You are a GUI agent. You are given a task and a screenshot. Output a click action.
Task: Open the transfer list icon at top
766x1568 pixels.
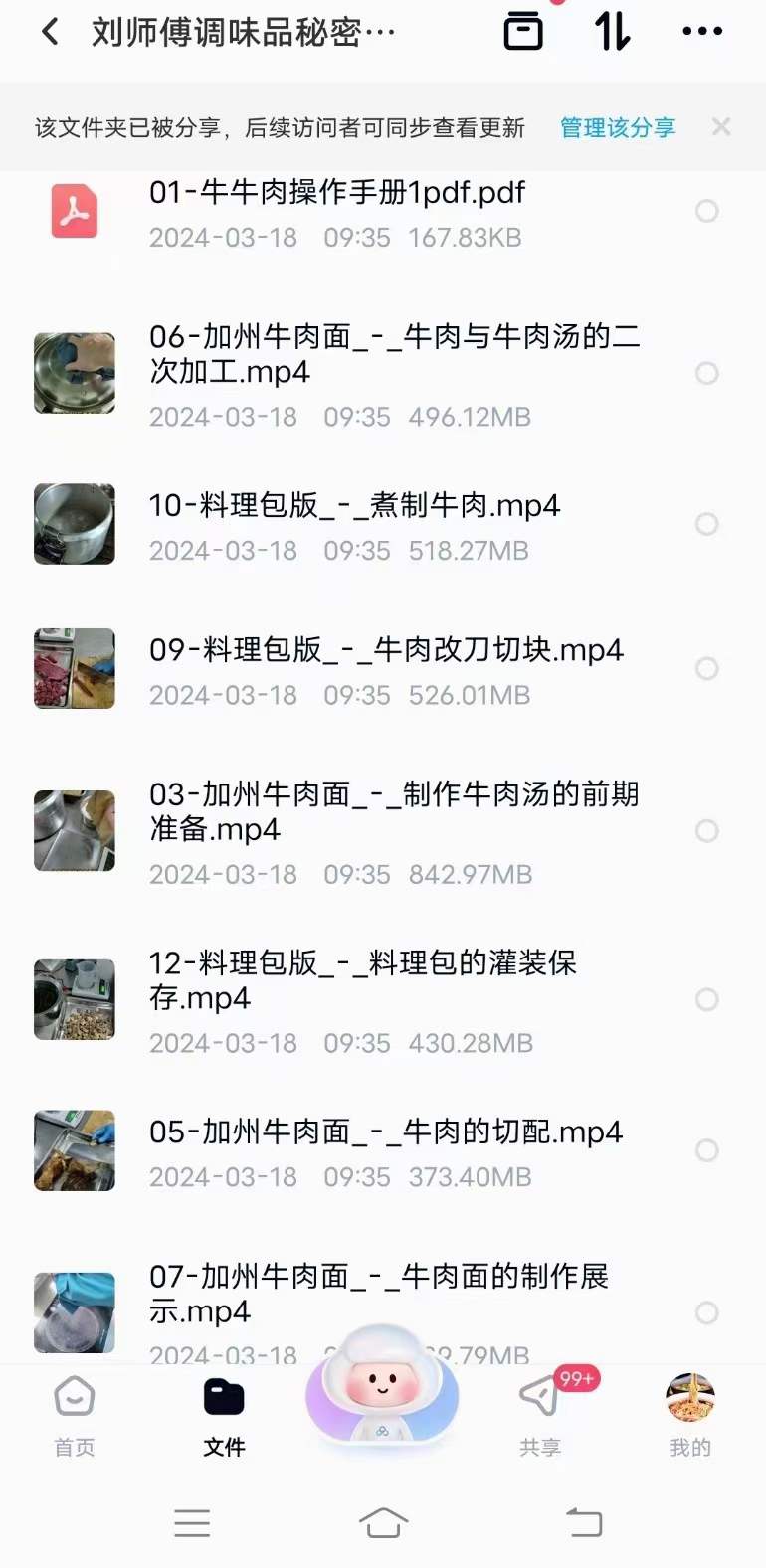pyautogui.click(x=522, y=31)
